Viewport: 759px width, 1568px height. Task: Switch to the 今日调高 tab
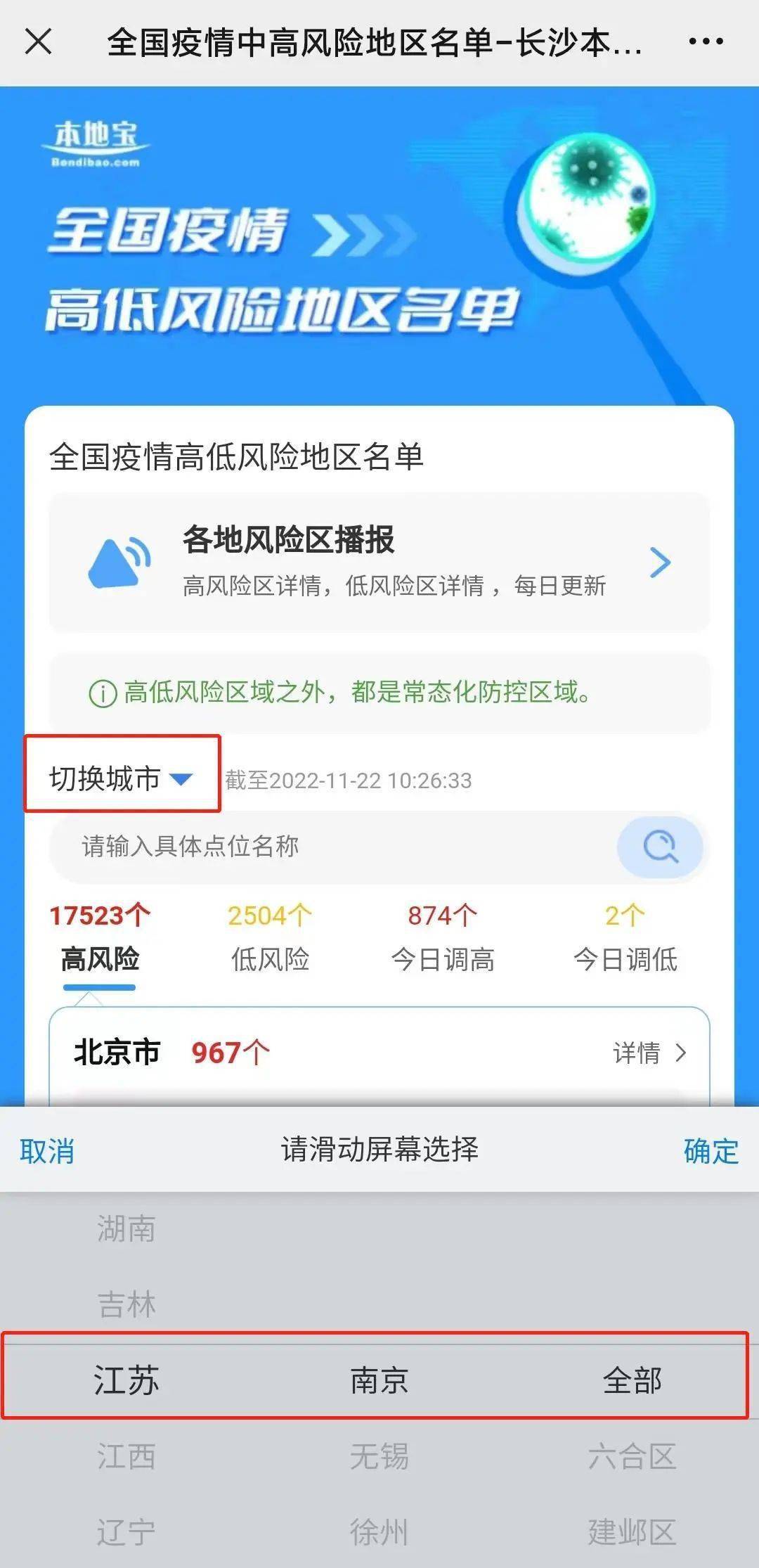[x=442, y=938]
